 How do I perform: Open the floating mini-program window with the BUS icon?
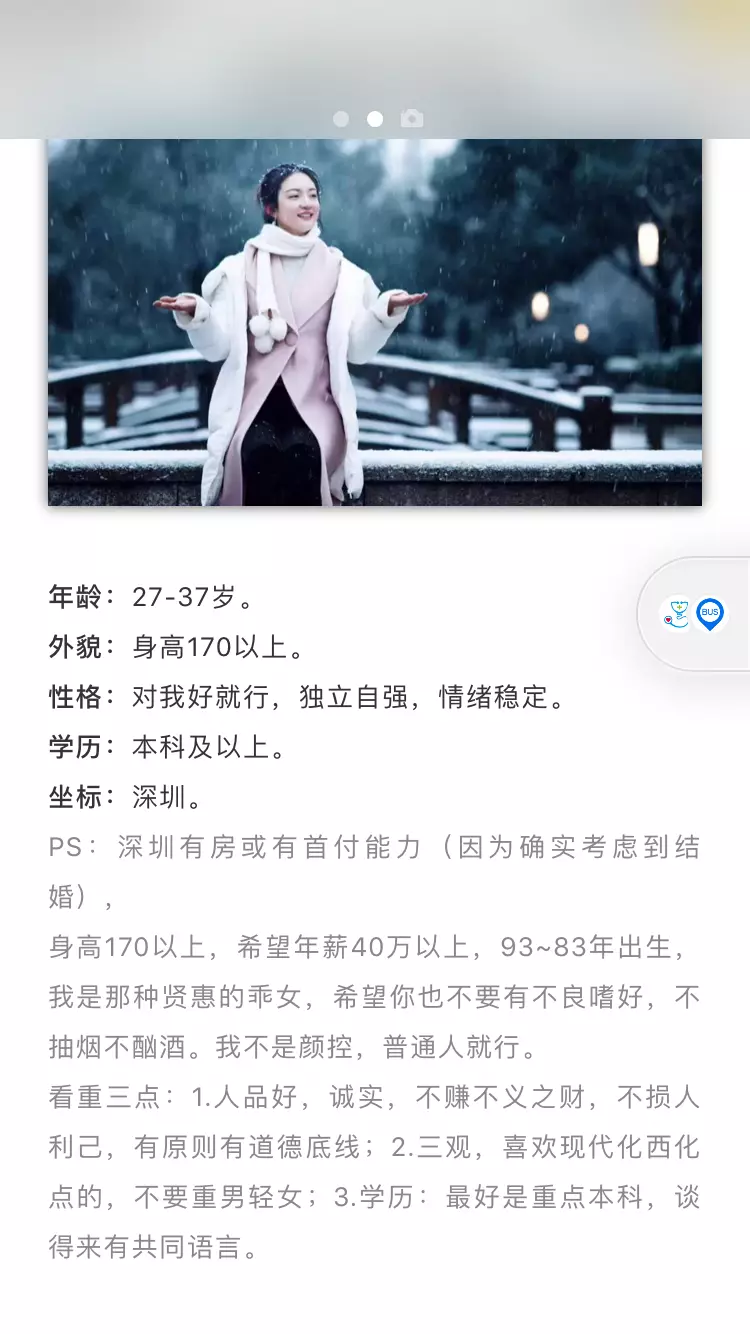pos(709,614)
